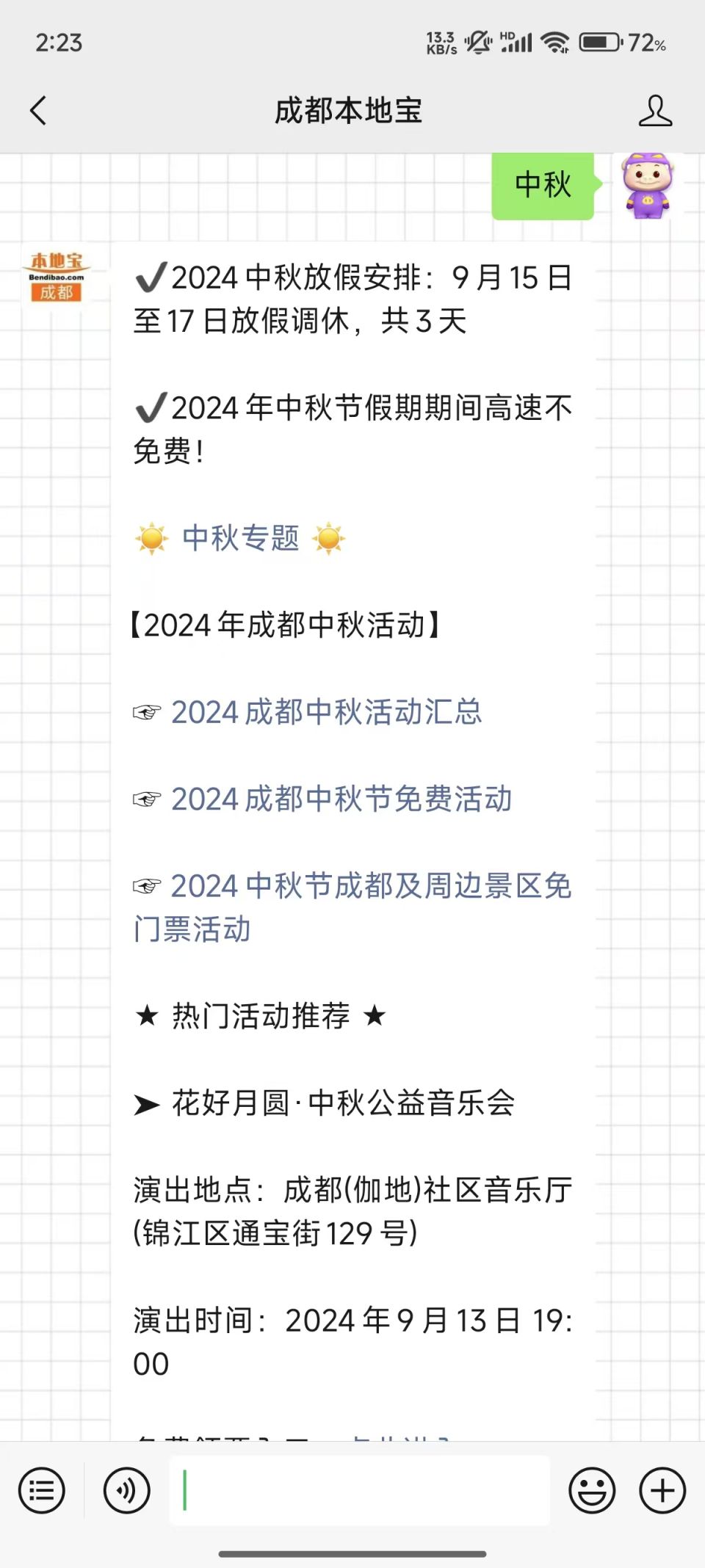Viewport: 705px width, 1568px height.
Task: Open the plus attachments panel
Action: tap(662, 1491)
